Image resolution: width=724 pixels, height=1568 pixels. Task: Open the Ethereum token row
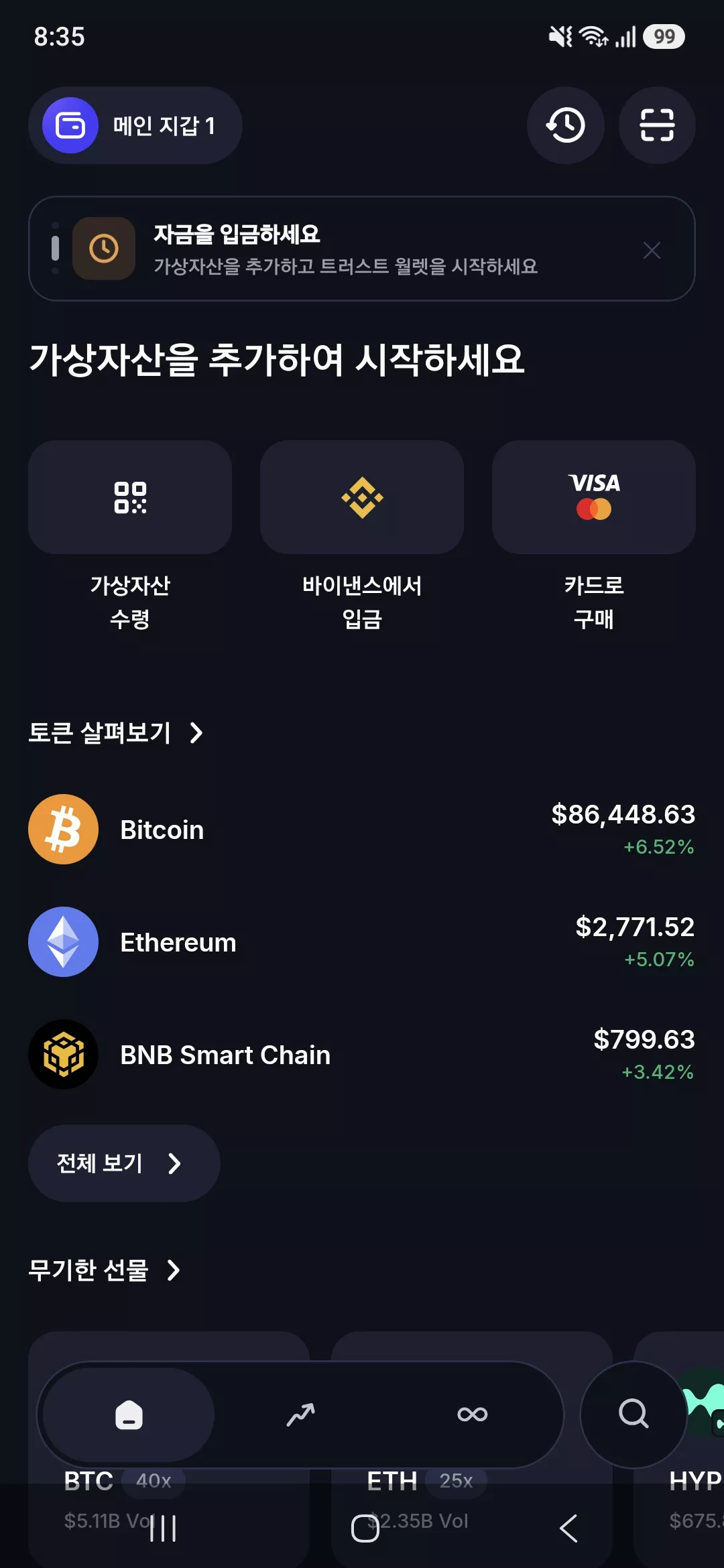click(x=362, y=942)
